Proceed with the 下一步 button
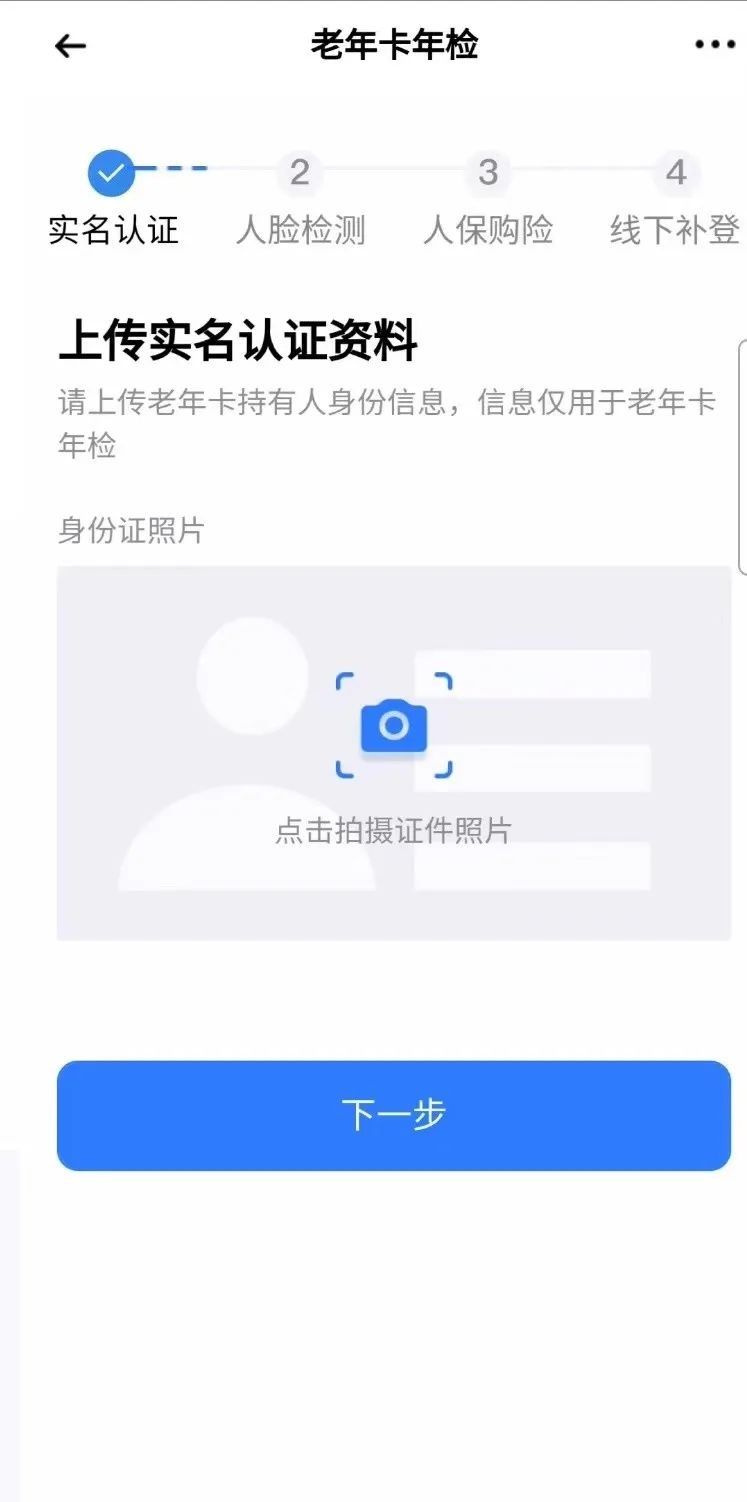 point(394,1115)
